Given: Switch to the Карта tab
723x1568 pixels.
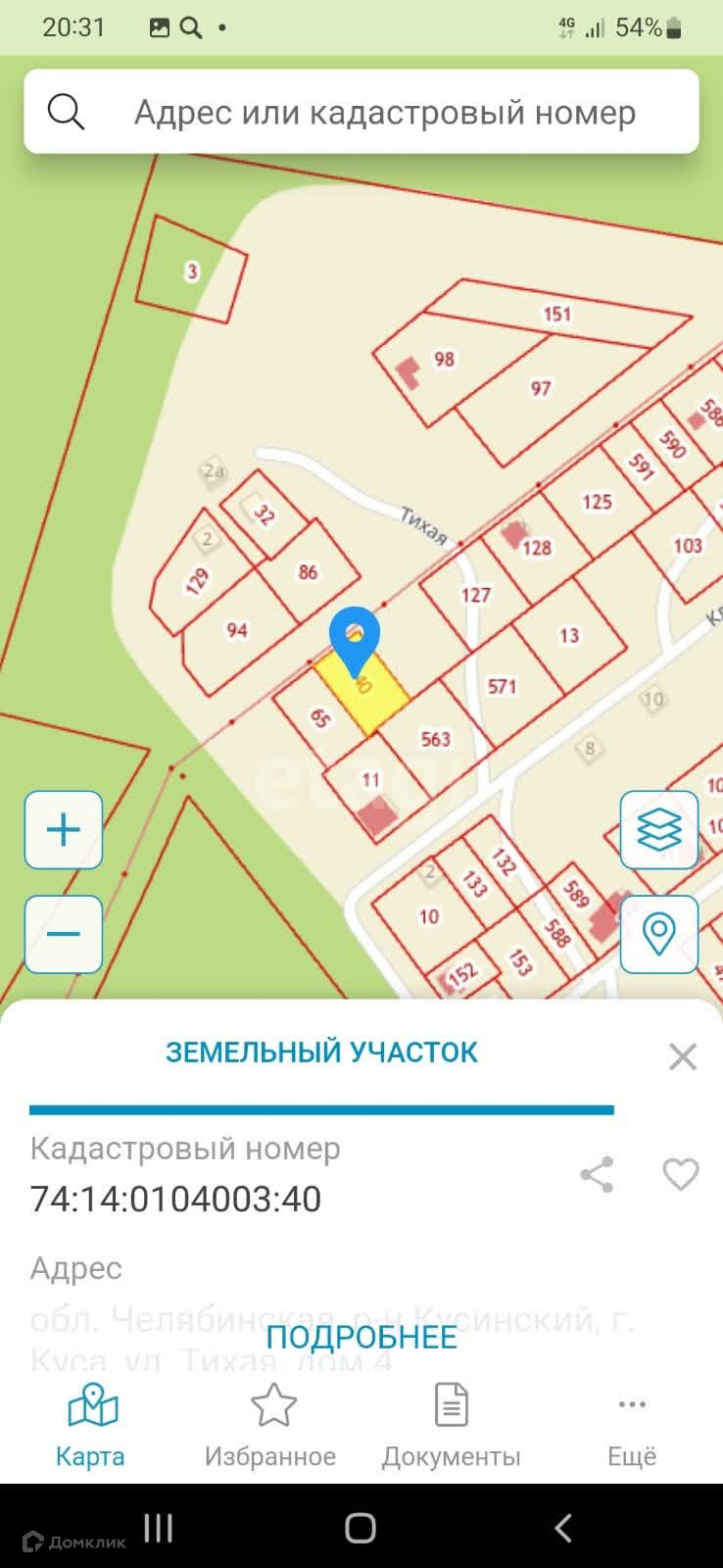Looking at the screenshot, I should 90,1425.
